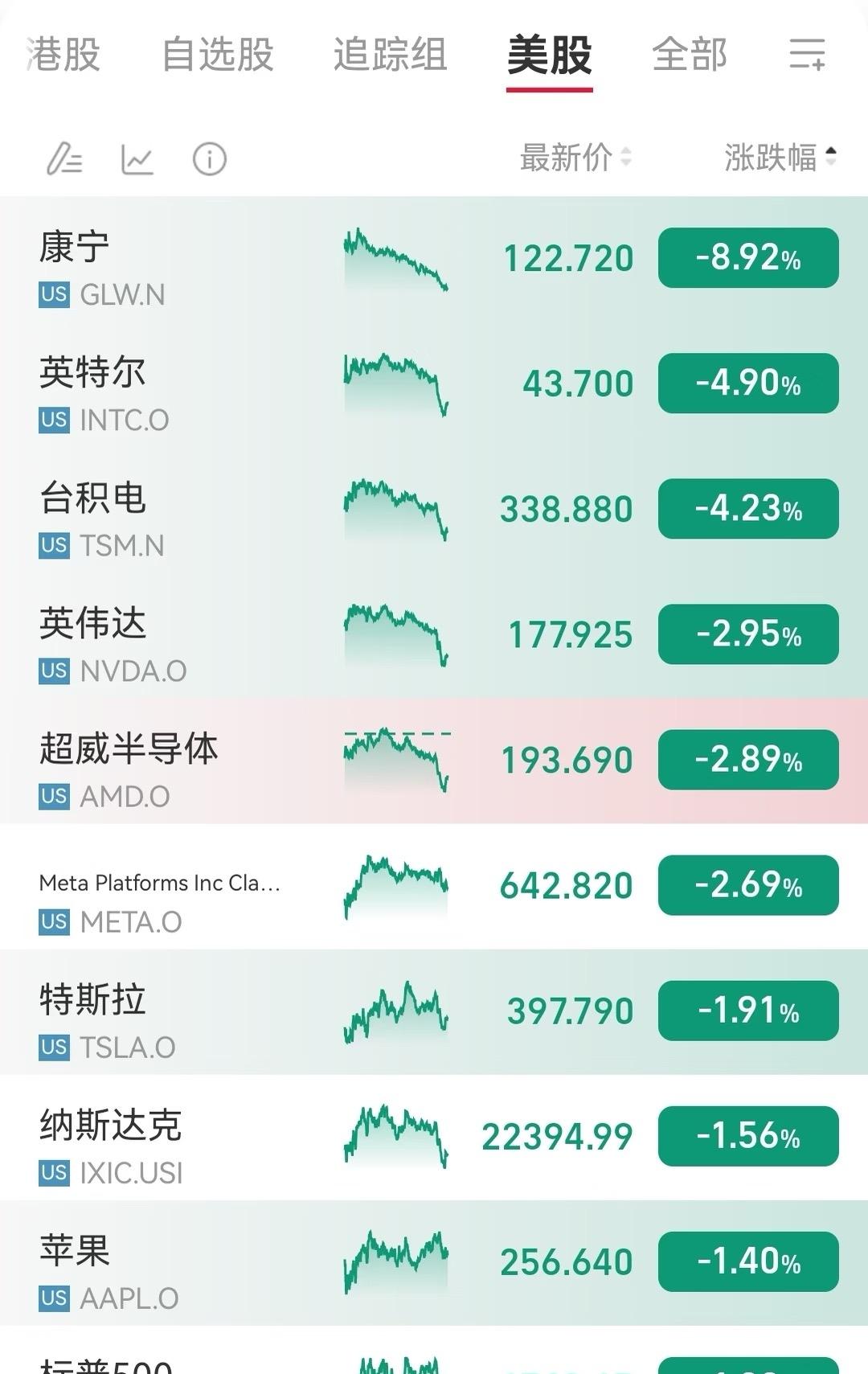This screenshot has height=1374, width=868.
Task: Open the 最新价 sort selector
Action: pyautogui.click(x=574, y=158)
